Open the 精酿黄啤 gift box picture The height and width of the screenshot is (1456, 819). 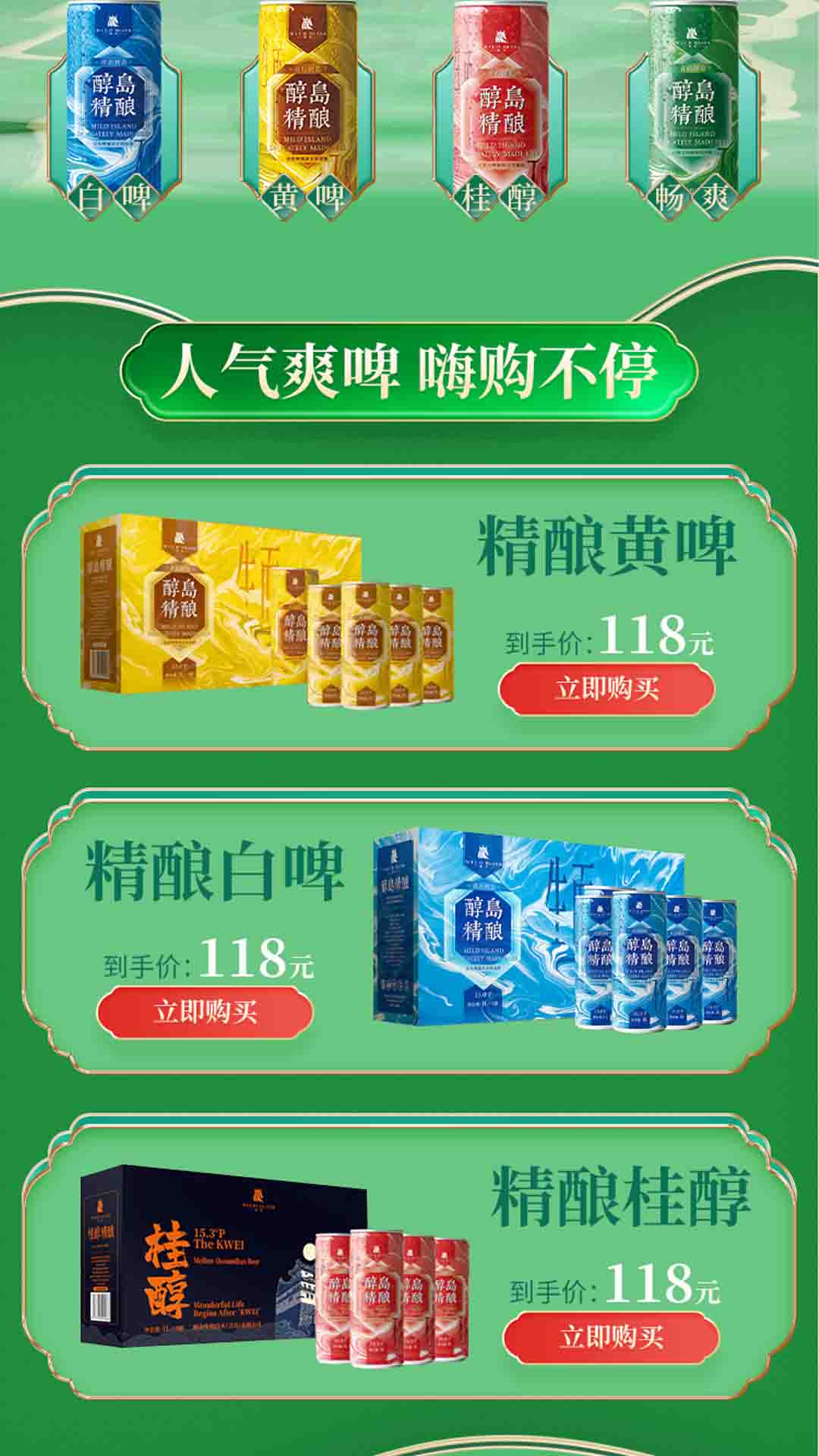pos(265,610)
